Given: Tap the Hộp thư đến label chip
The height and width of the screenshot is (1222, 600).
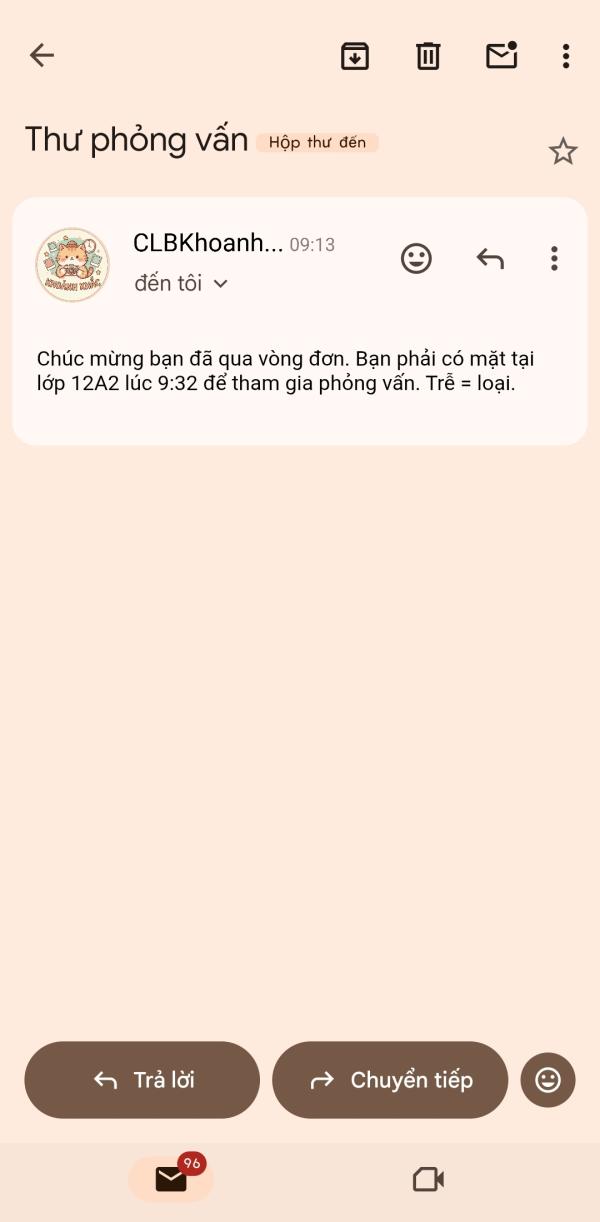Looking at the screenshot, I should (x=317, y=142).
